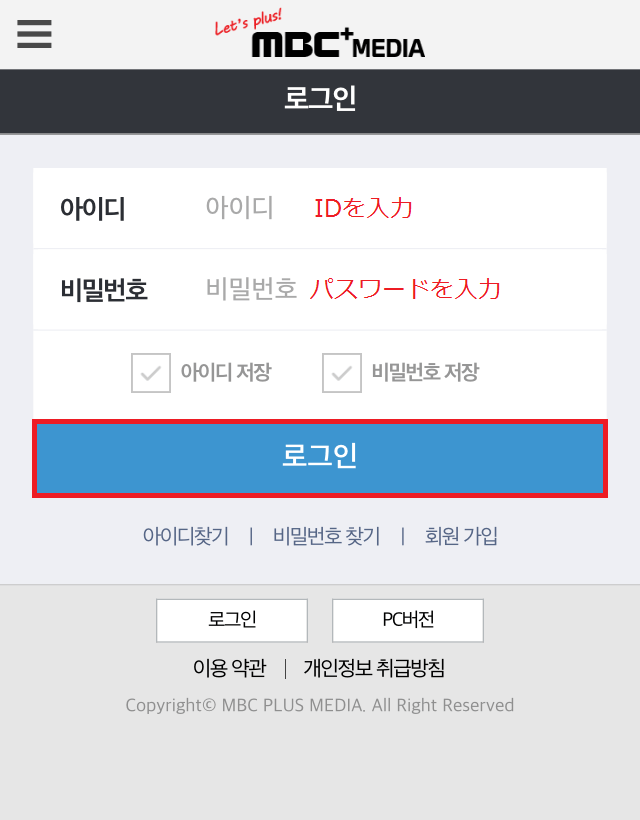Check the 아이디 저장 checkbox
Image resolution: width=640 pixels, height=820 pixels.
tap(151, 373)
